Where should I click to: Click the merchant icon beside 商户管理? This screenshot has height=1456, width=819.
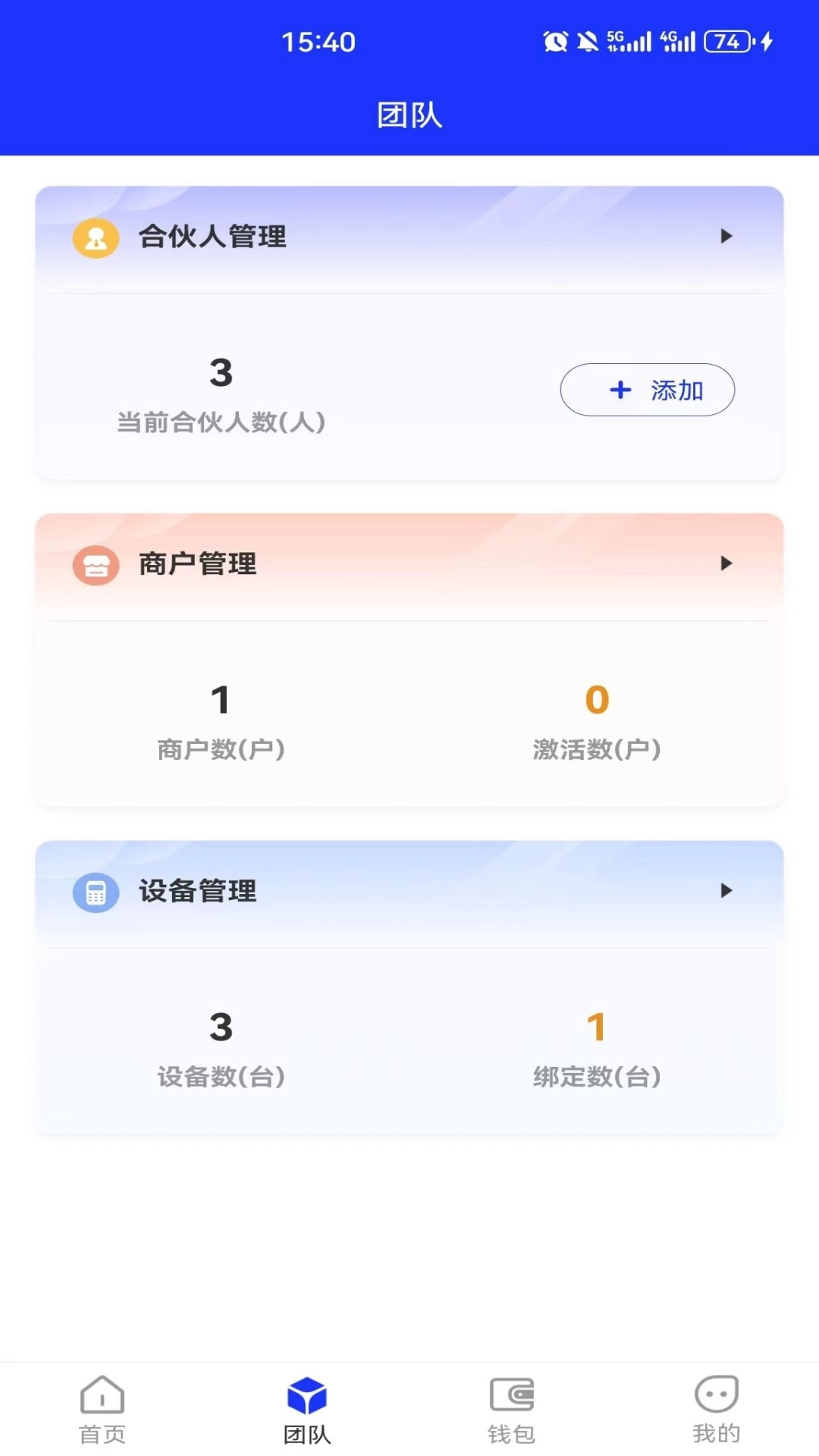94,564
